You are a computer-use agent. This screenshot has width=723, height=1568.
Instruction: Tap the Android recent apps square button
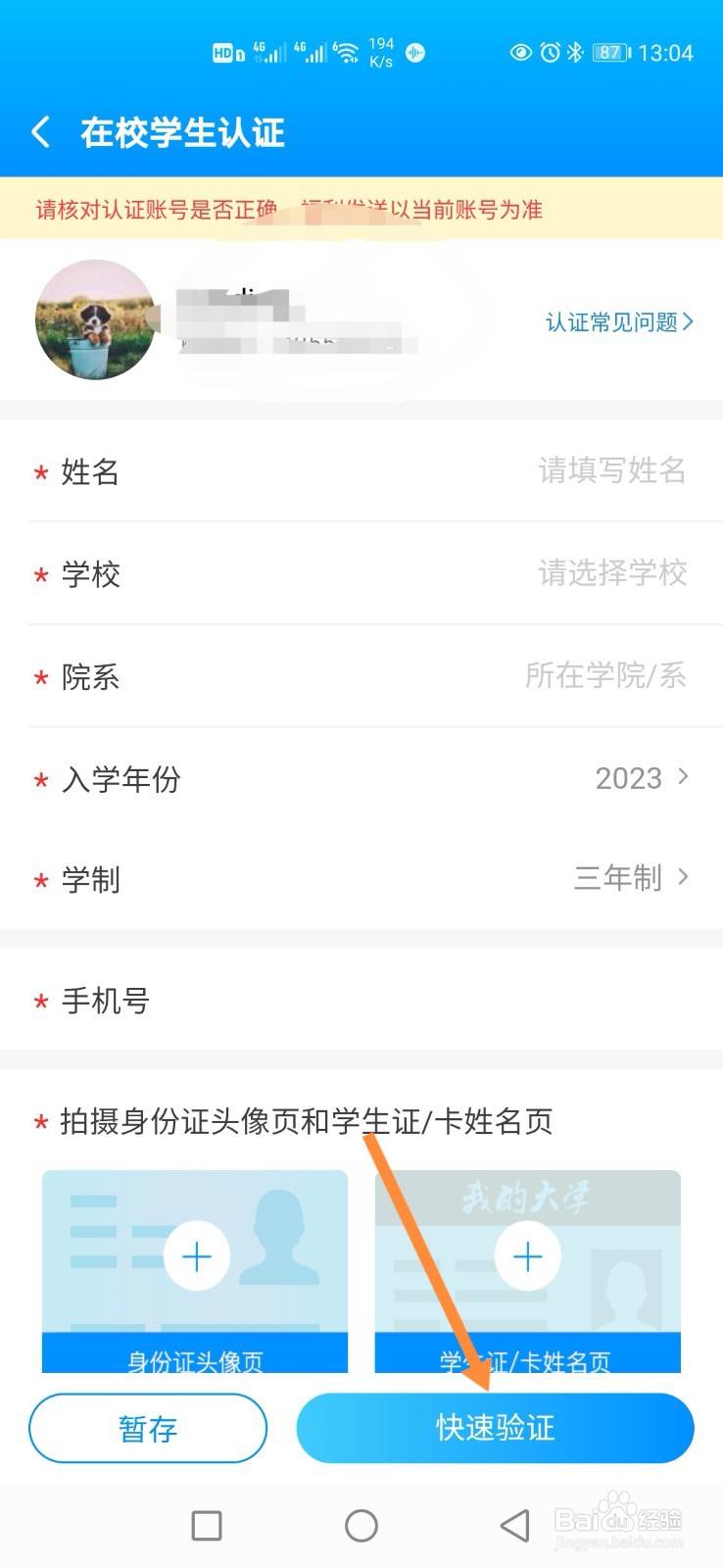click(206, 1525)
